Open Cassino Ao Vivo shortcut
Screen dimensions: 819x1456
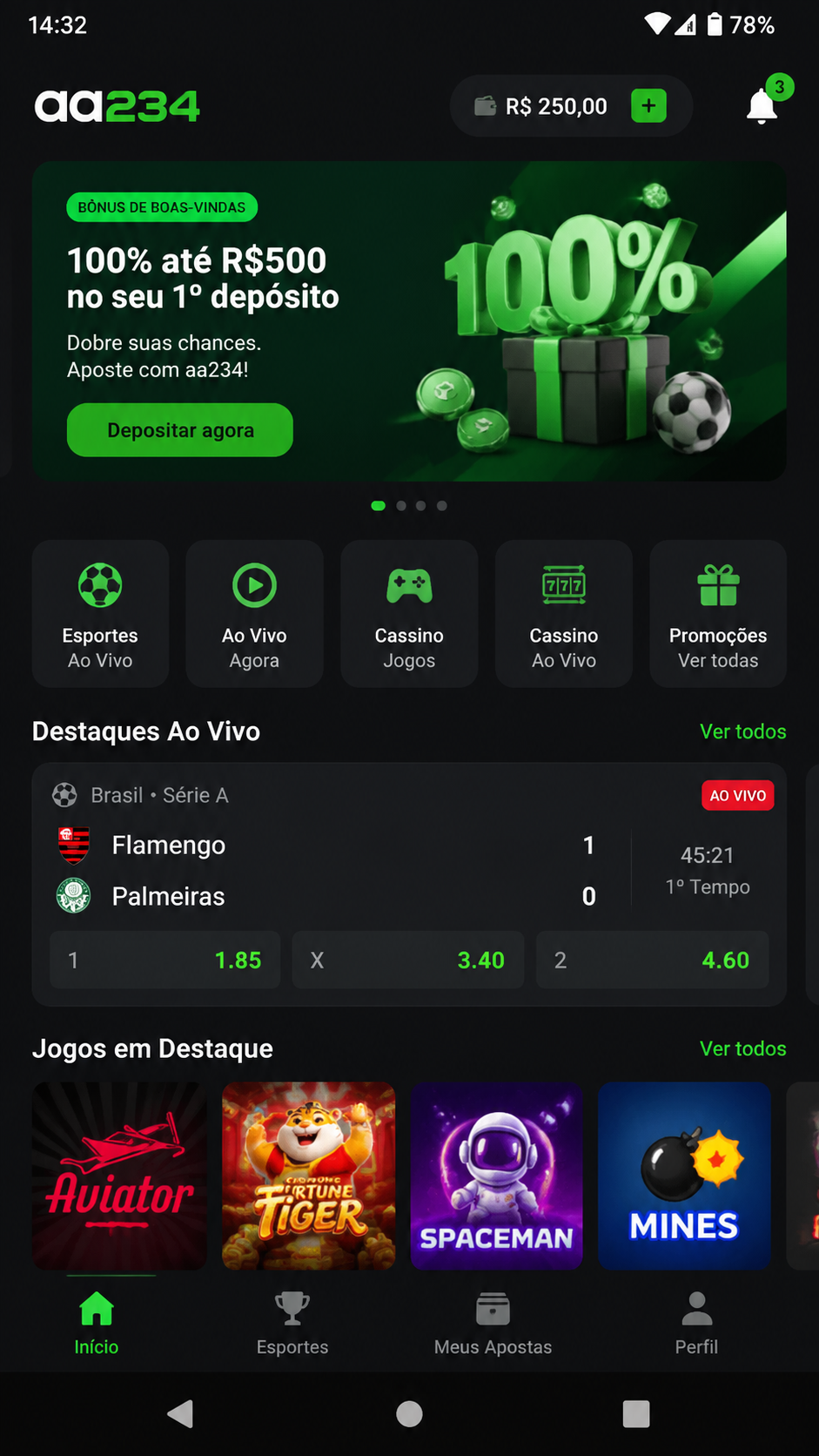click(x=564, y=614)
